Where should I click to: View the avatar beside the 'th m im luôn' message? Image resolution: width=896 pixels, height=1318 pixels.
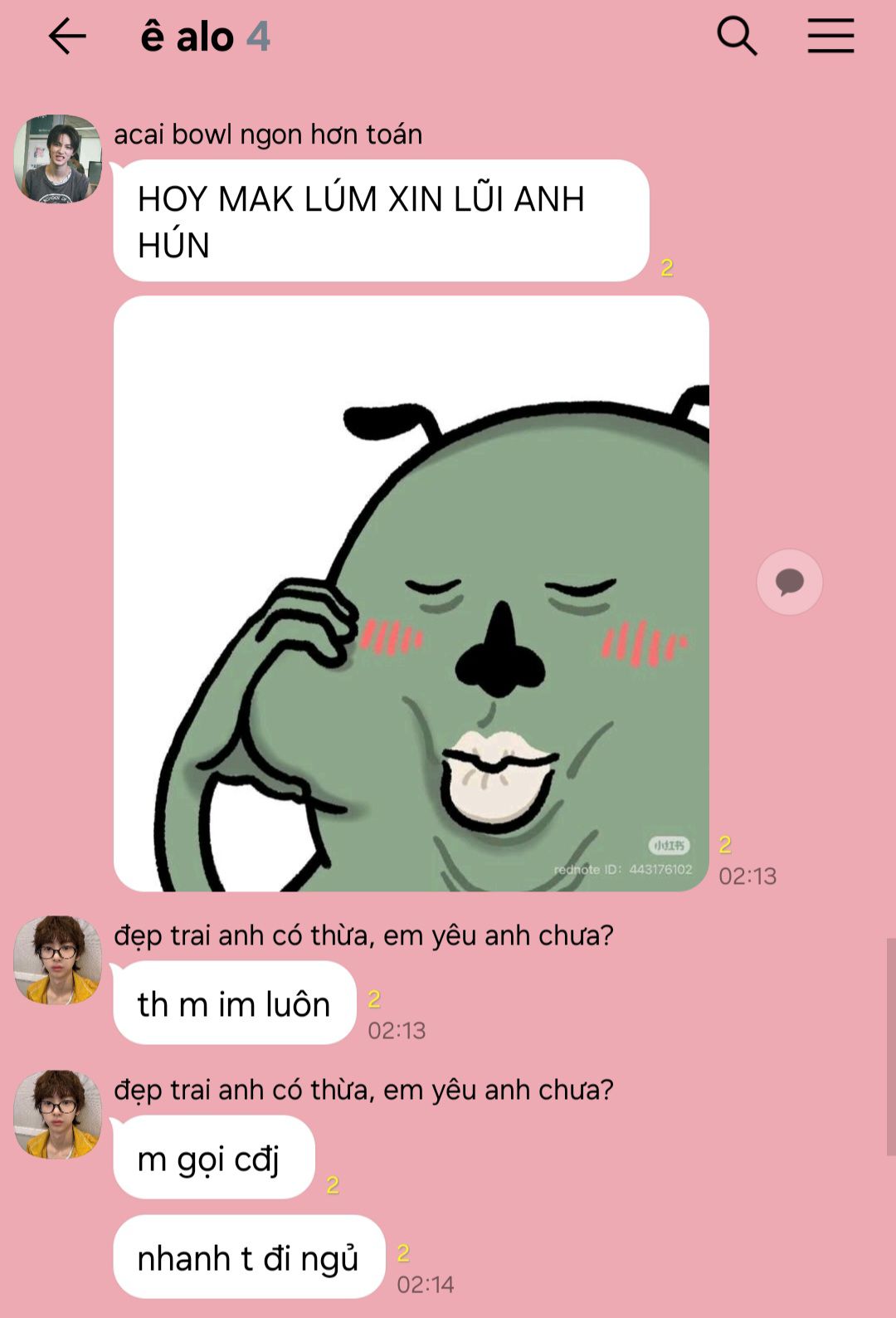pos(57,959)
